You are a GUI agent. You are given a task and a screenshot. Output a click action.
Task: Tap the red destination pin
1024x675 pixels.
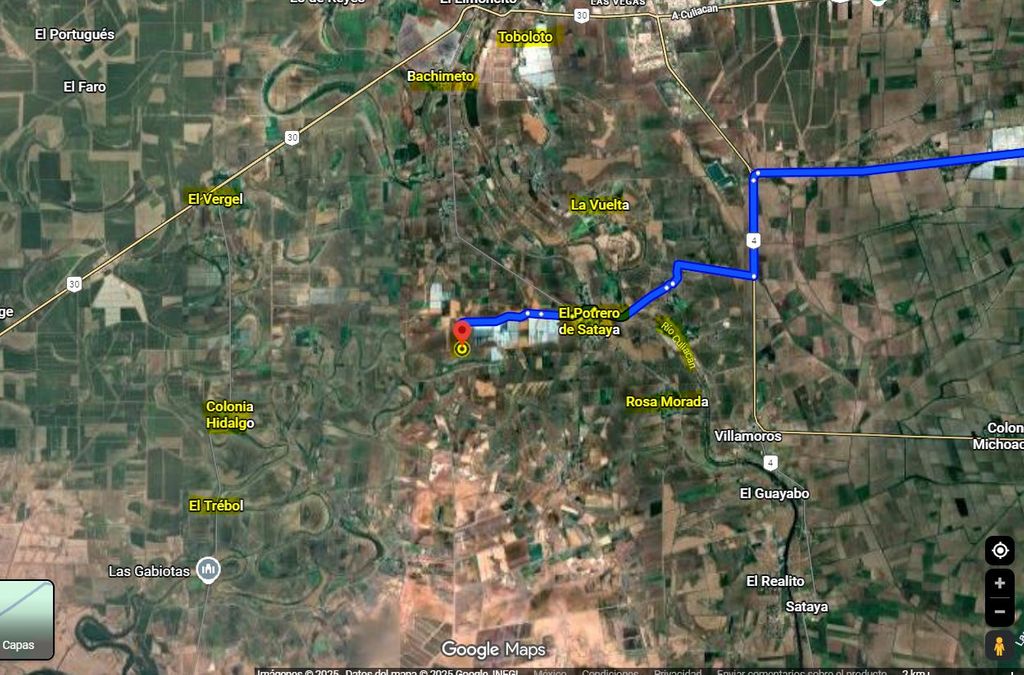462,332
